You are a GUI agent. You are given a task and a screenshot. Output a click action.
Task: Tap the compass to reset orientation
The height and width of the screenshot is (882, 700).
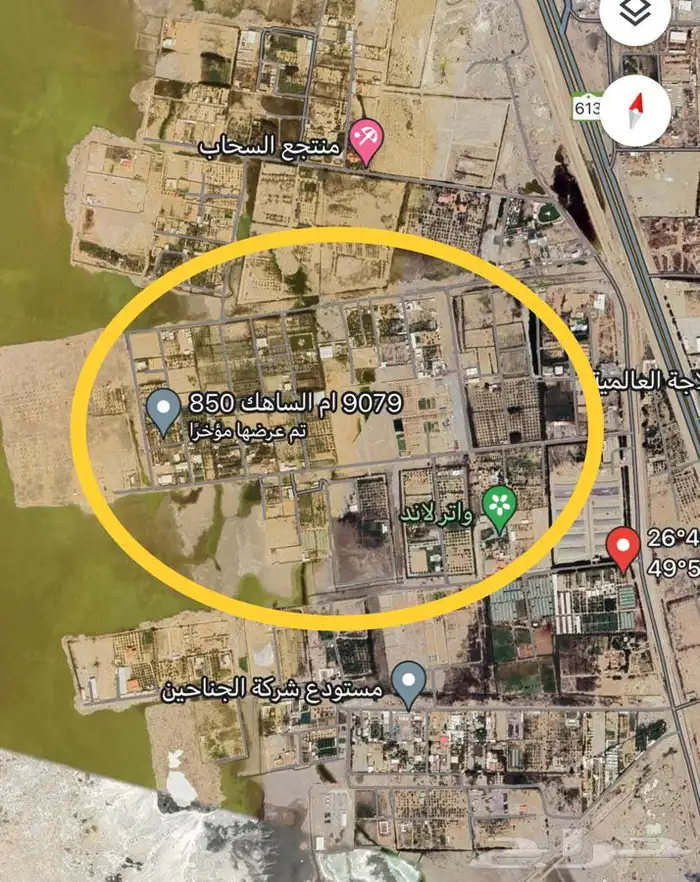pyautogui.click(x=636, y=108)
